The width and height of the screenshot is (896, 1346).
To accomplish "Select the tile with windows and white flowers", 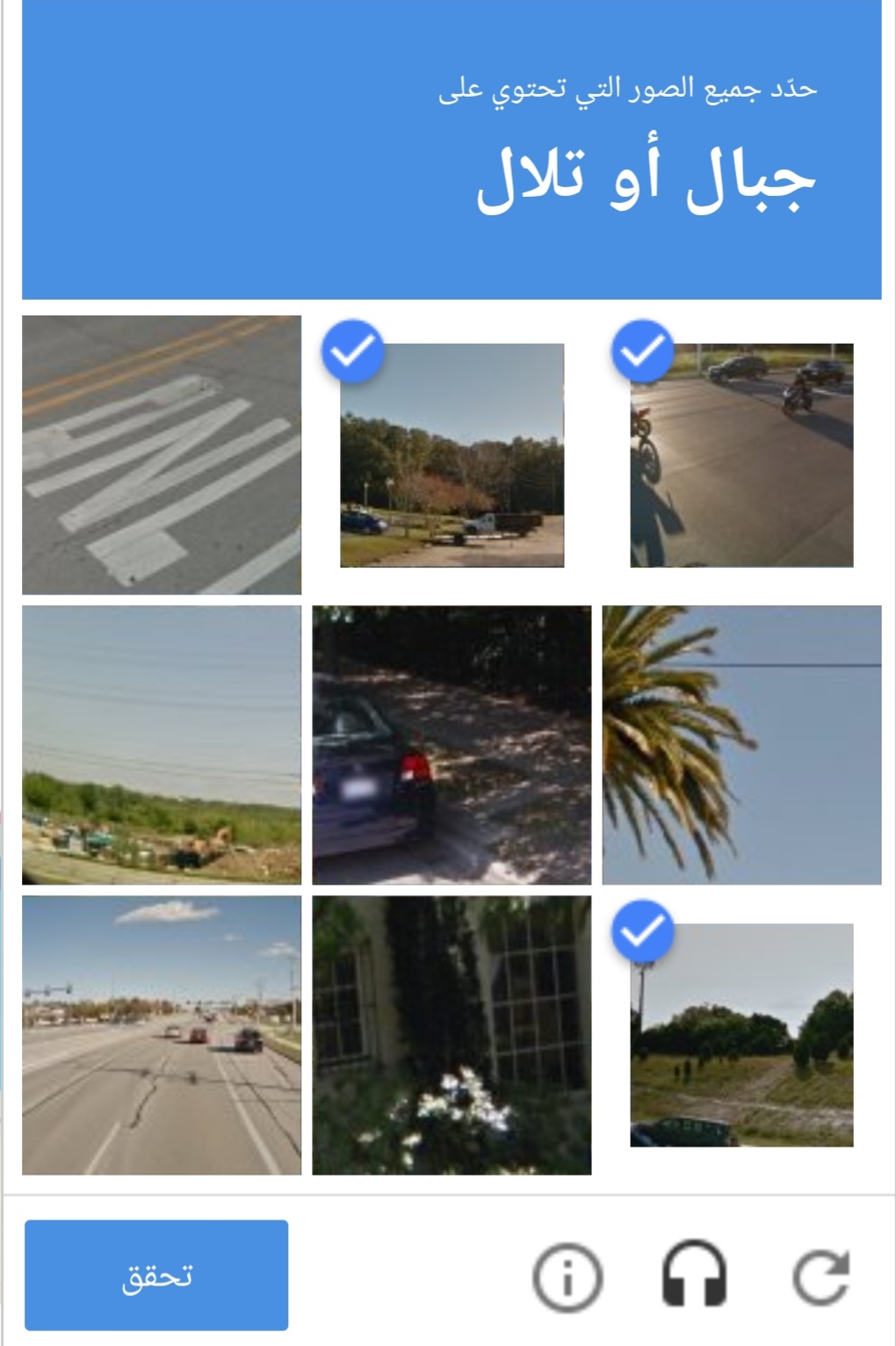I will [452, 1035].
